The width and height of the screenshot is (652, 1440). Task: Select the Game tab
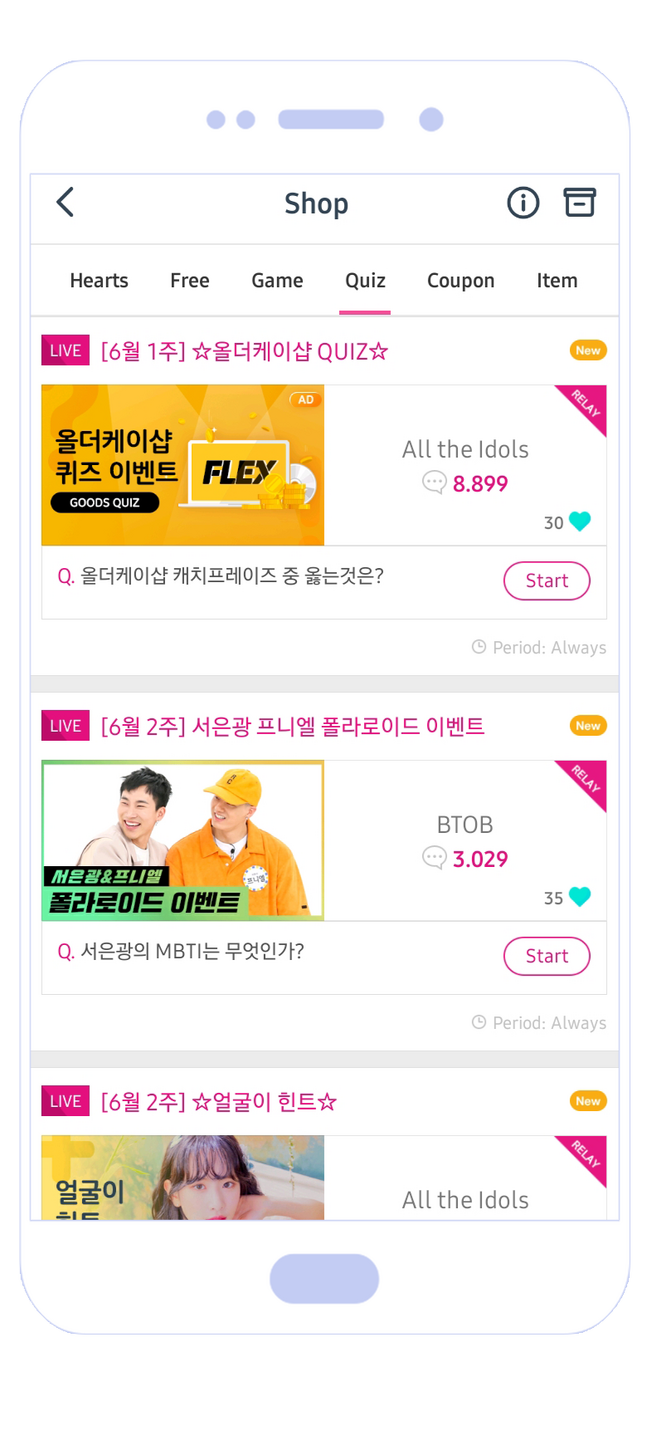click(x=277, y=281)
